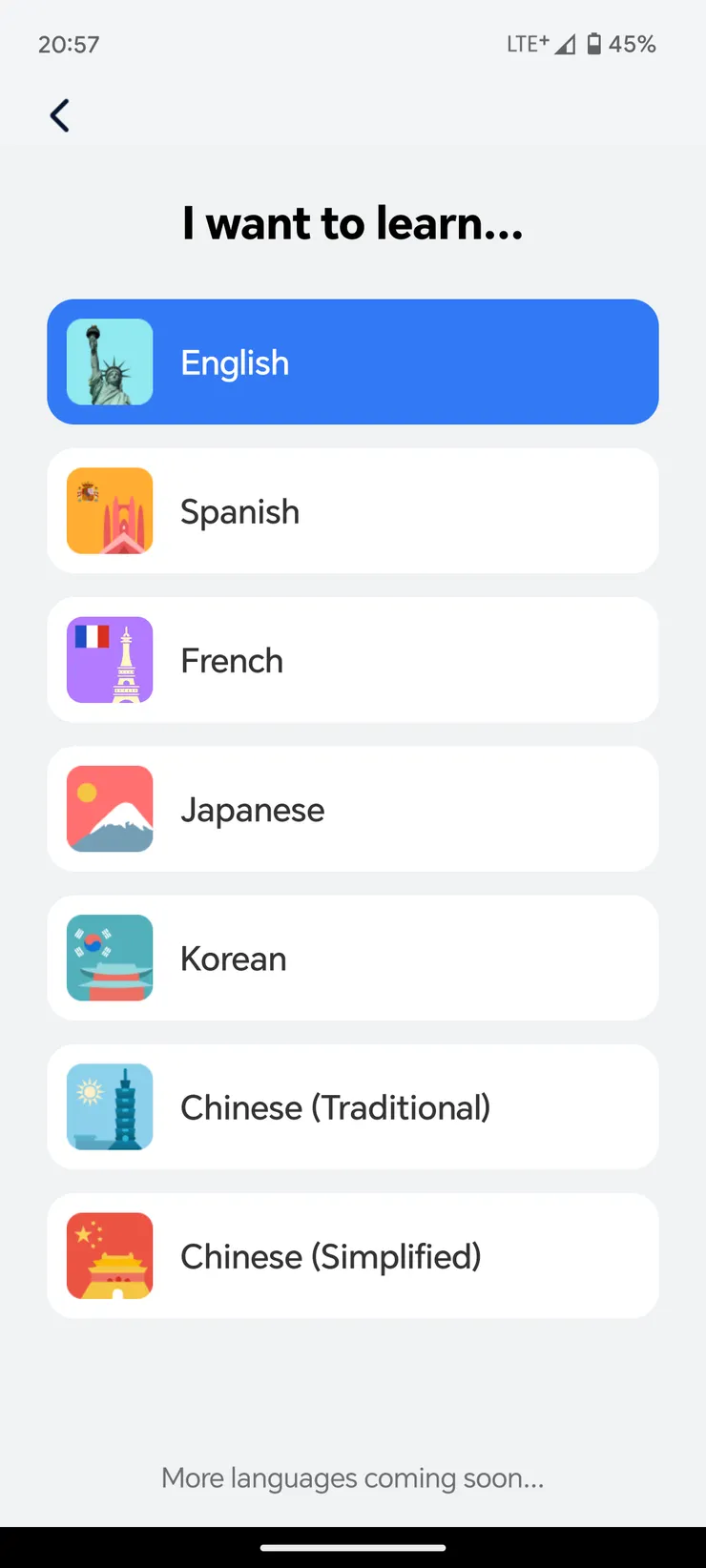Click the red Chinese gate icon

coord(109,1256)
